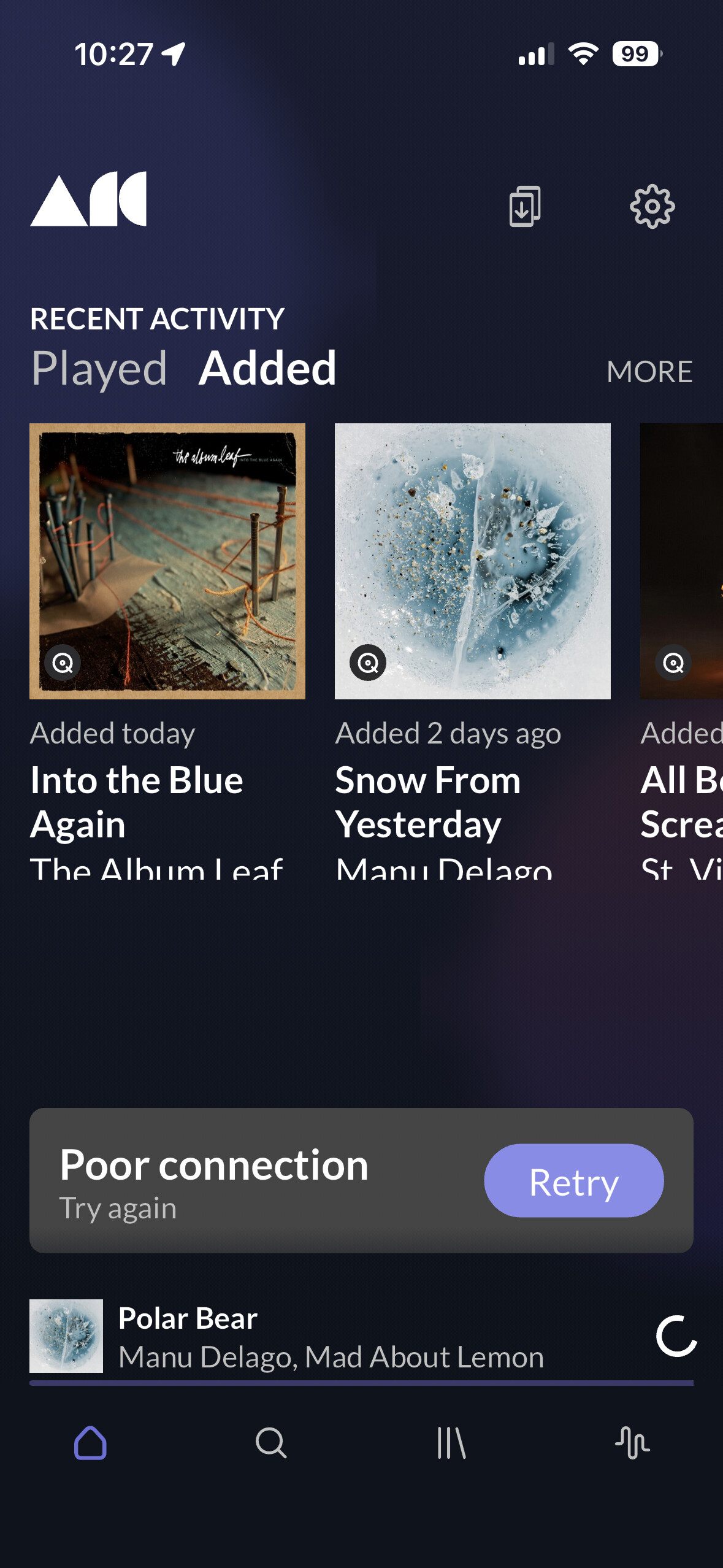This screenshot has height=1568, width=723.
Task: Open the Into the Blue Again album
Action: [x=167, y=561]
